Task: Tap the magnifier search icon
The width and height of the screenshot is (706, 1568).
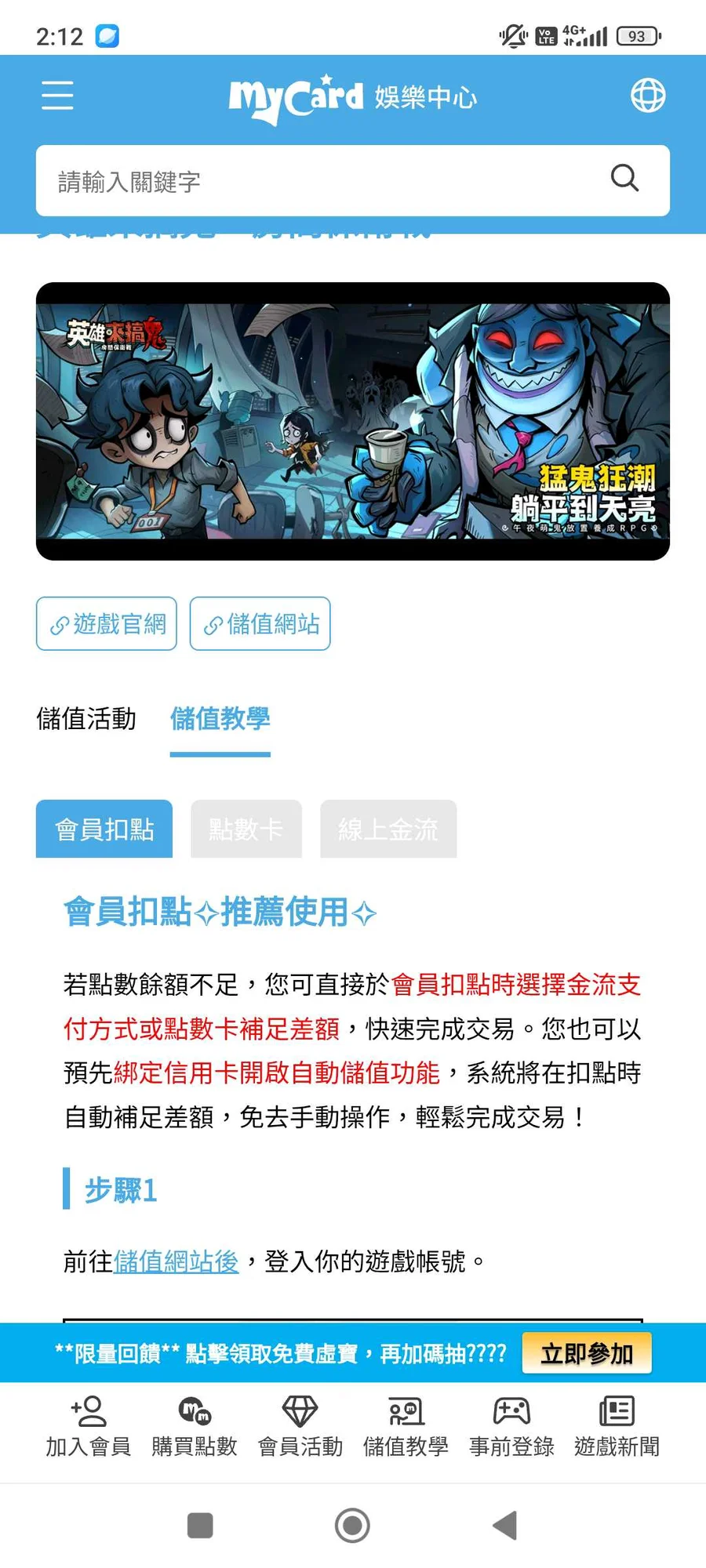Action: (x=624, y=179)
